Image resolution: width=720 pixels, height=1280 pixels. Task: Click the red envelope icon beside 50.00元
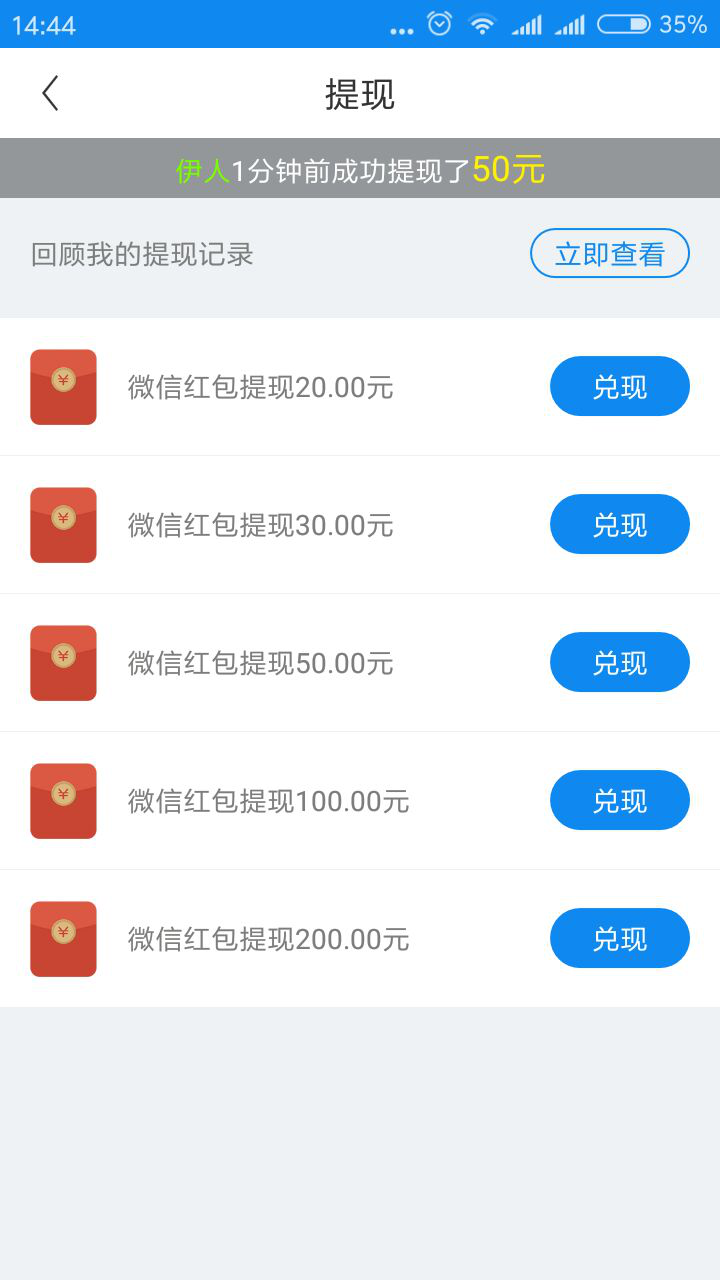pos(63,662)
